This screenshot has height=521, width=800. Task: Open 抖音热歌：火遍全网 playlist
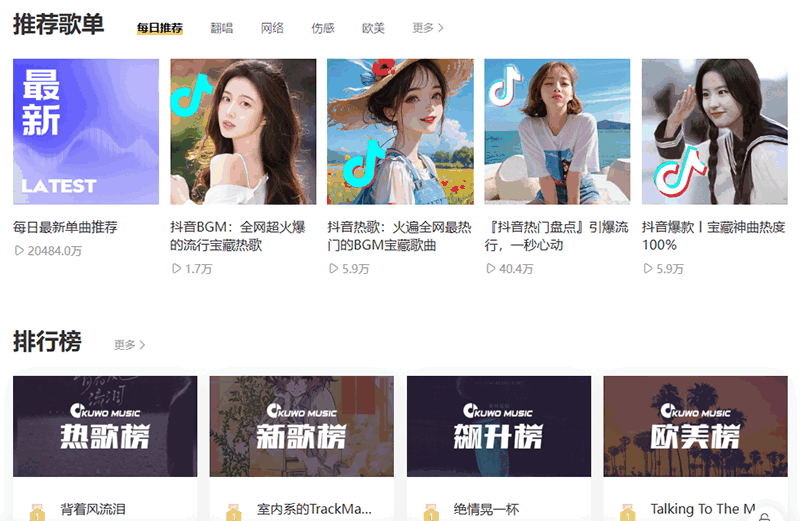[x=400, y=131]
